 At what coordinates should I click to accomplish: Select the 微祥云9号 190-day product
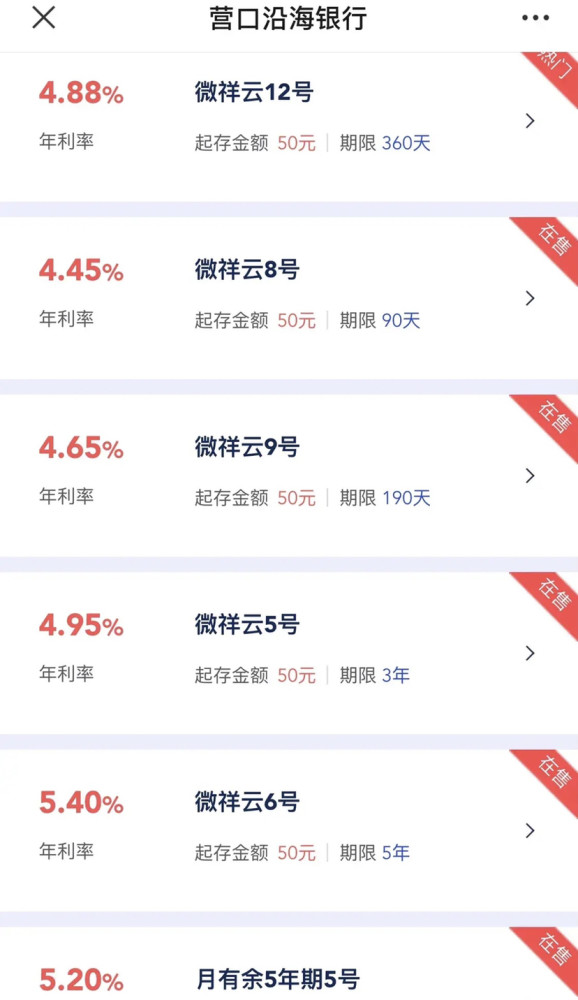point(289,476)
